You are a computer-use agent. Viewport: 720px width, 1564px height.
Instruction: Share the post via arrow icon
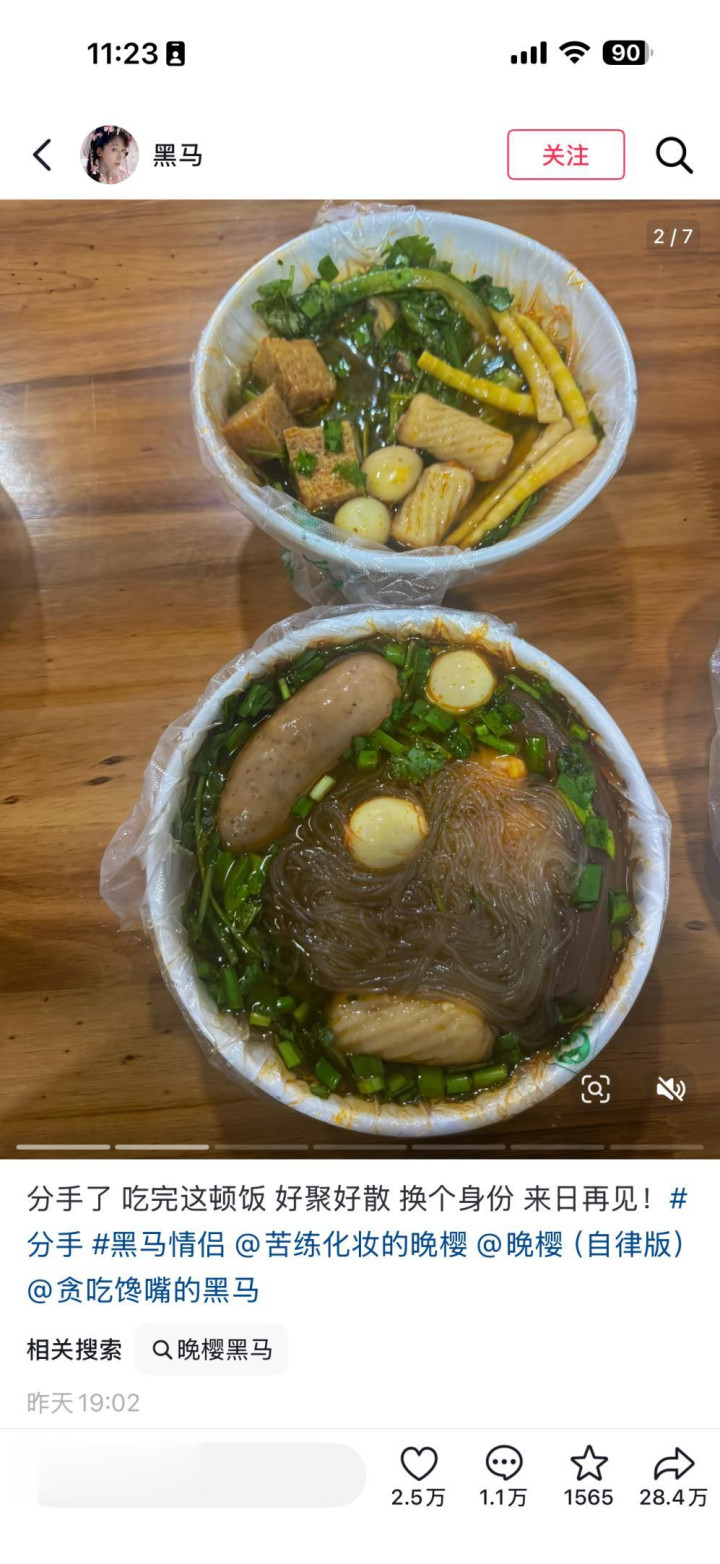[674, 1475]
